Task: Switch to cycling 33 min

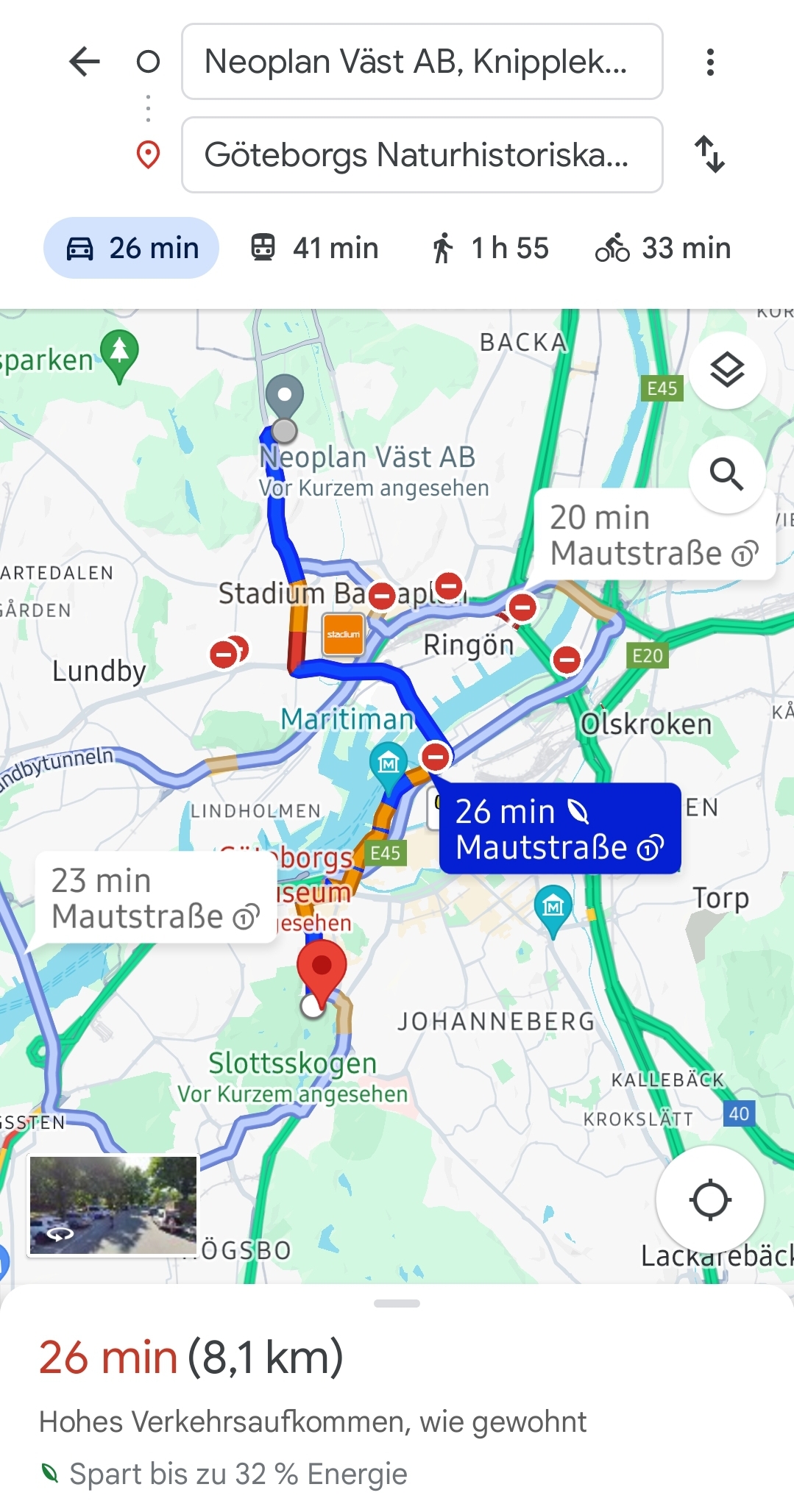Action: [663, 249]
